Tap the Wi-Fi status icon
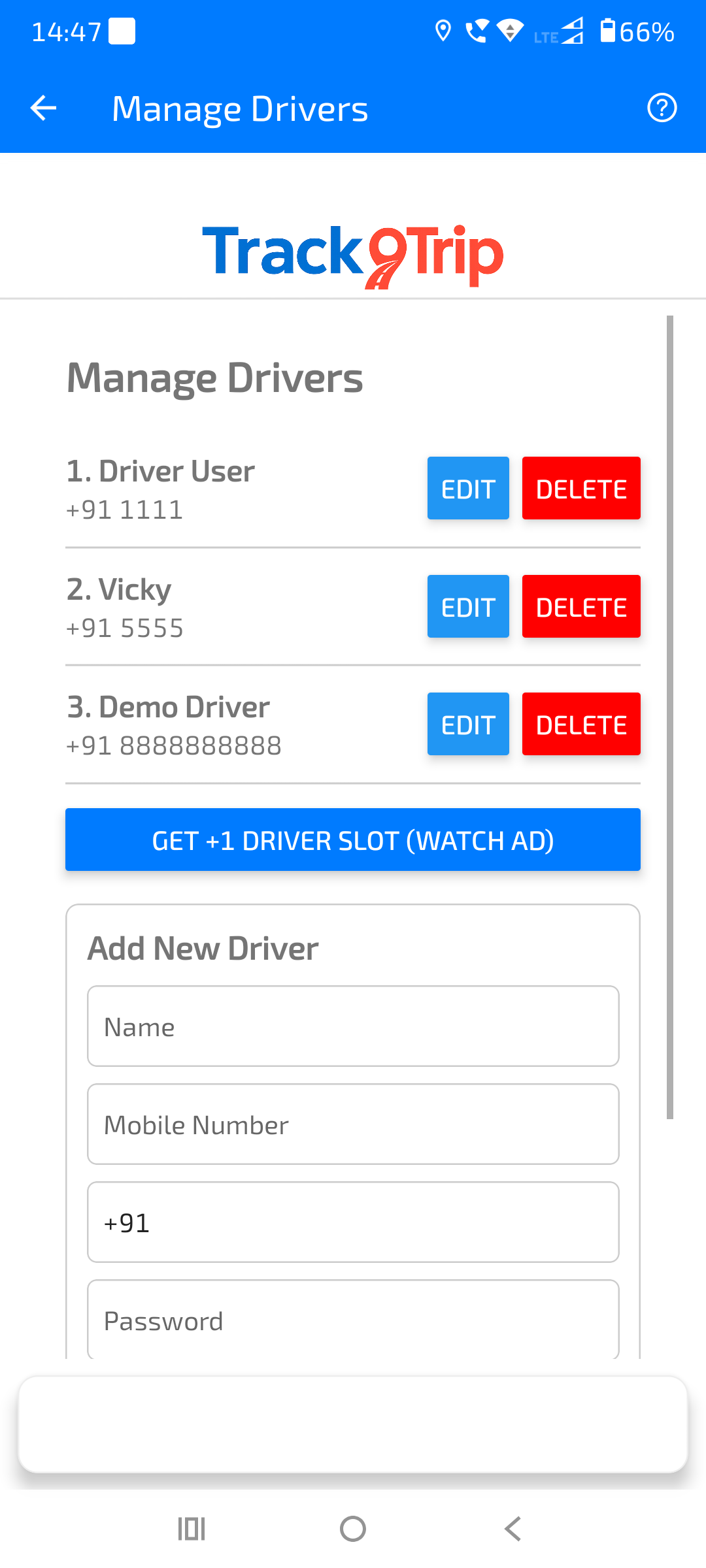The height and width of the screenshot is (1568, 706). [x=511, y=30]
